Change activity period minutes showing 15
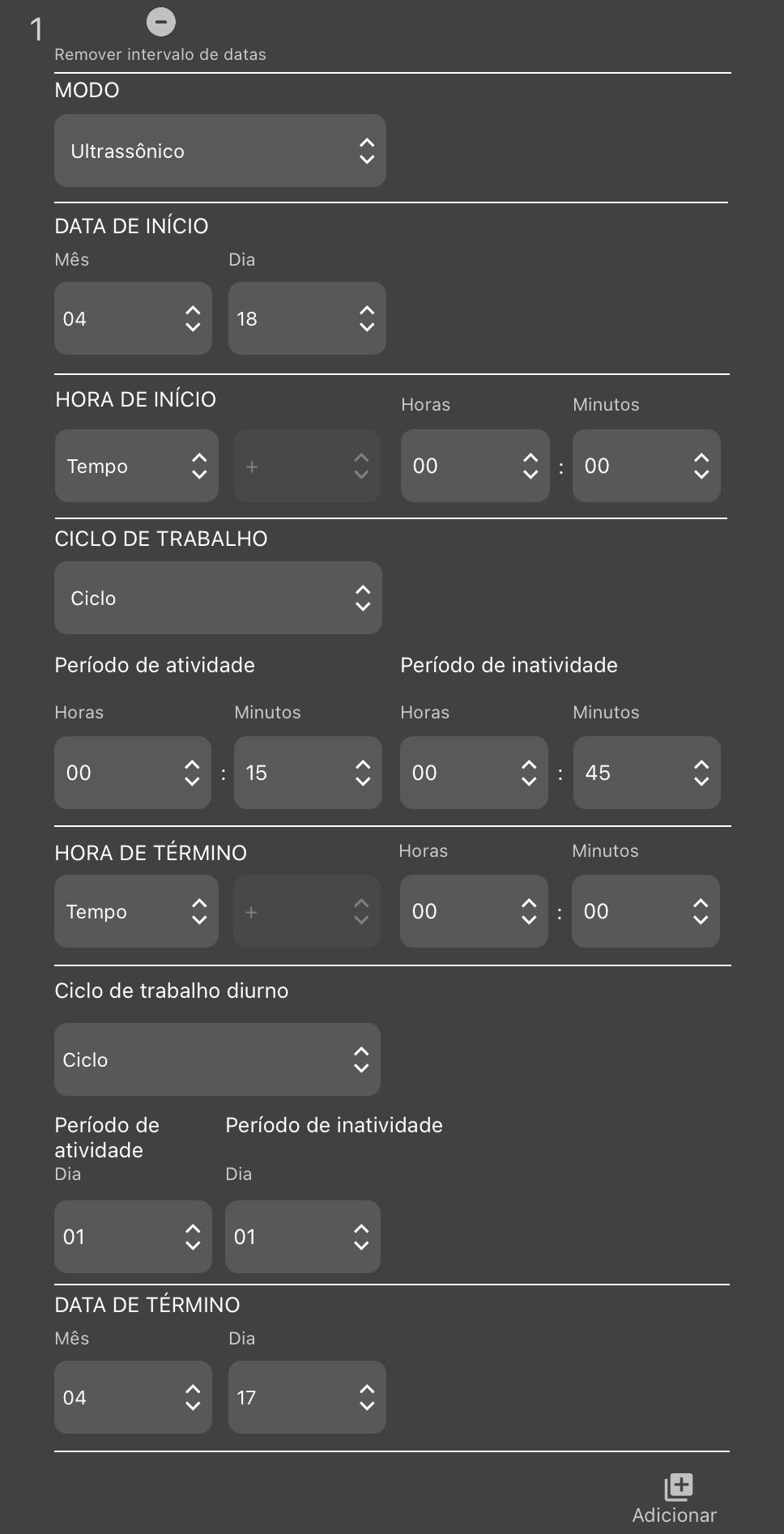 click(x=307, y=773)
